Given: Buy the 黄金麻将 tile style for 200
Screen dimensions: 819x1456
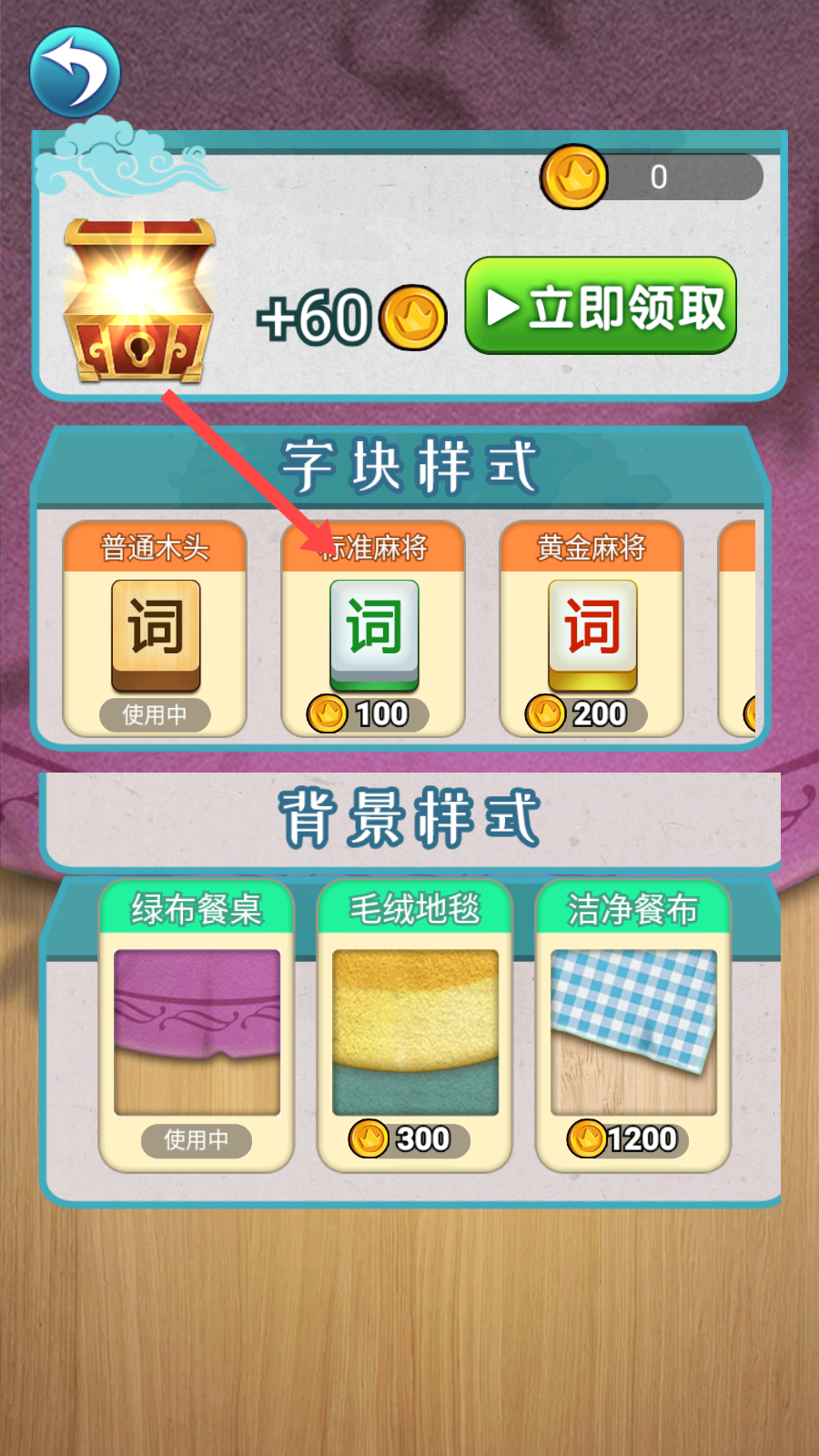Looking at the screenshot, I should coord(591,629).
